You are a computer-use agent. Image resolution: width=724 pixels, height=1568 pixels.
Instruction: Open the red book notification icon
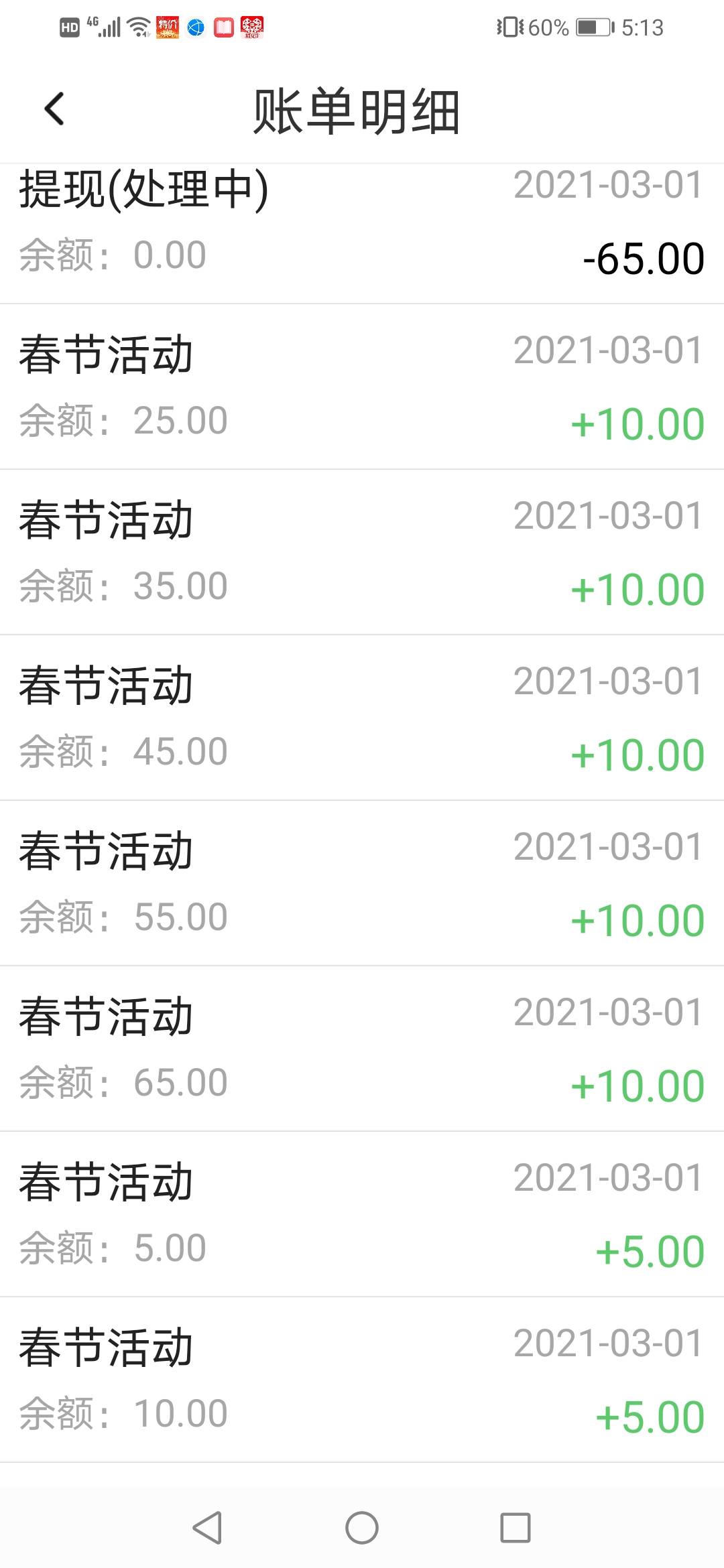pyautogui.click(x=225, y=27)
